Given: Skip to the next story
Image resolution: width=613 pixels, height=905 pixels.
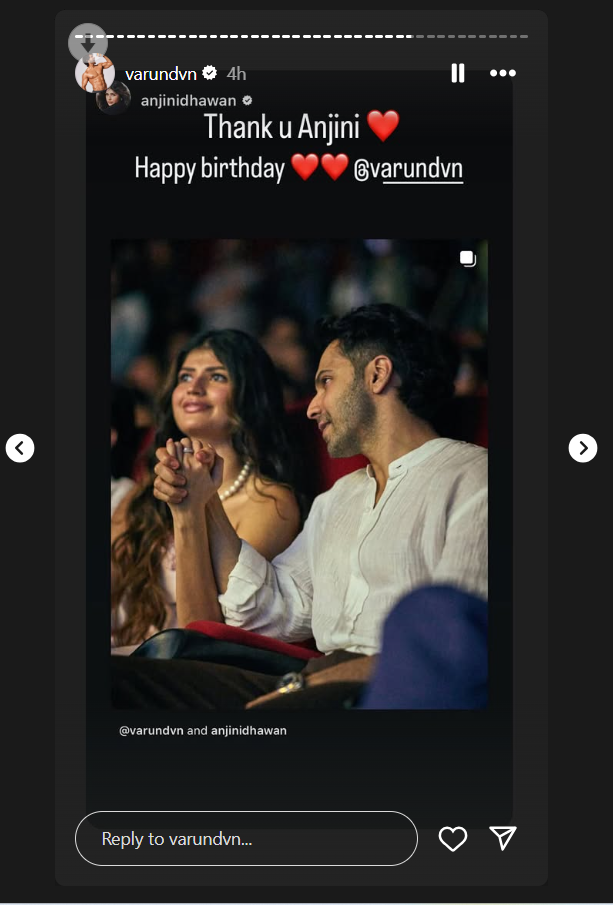Looking at the screenshot, I should pos(583,448).
